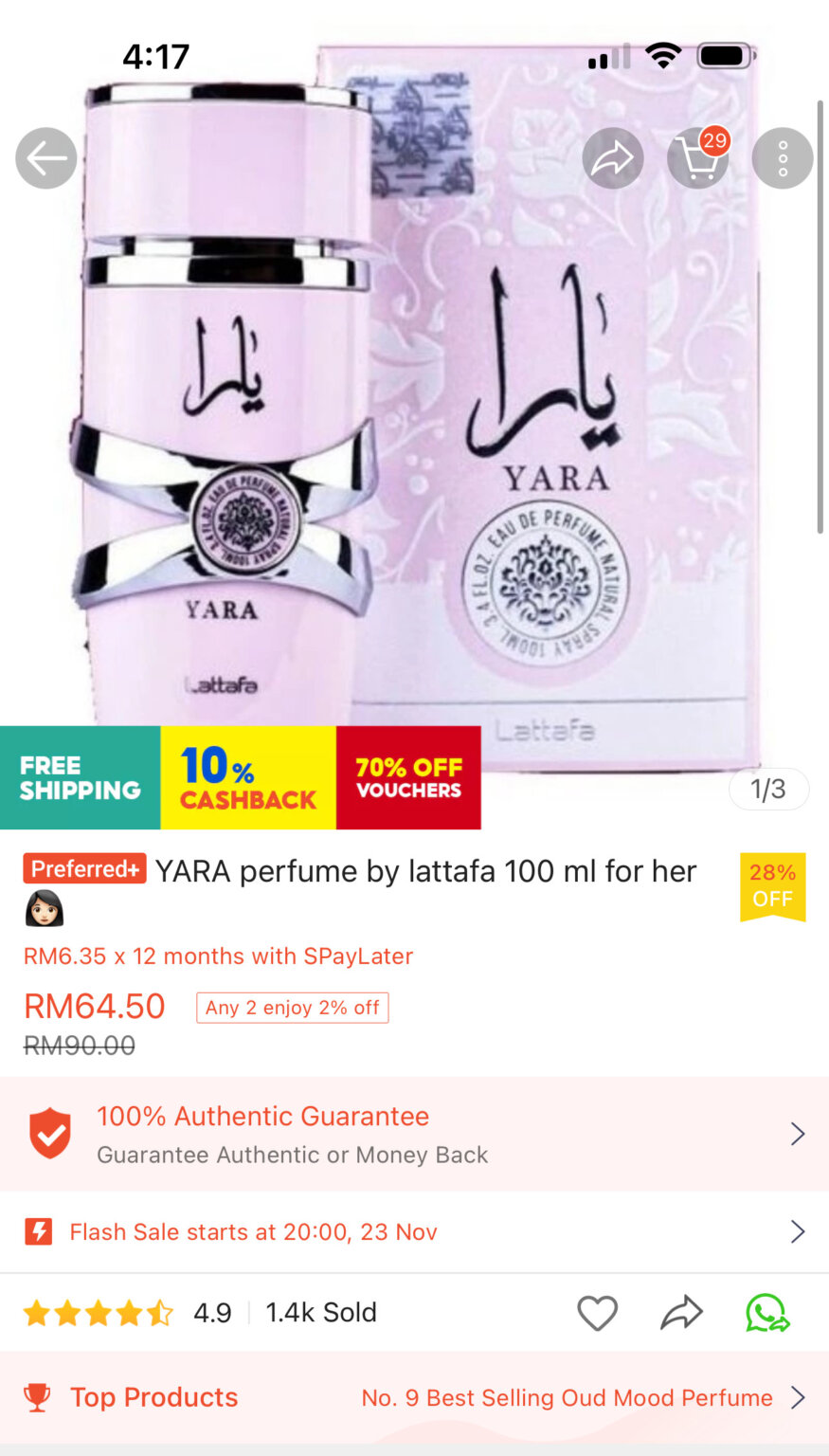Viewport: 829px width, 1456px height.
Task: Add this perfume to favorites with heart
Action: [597, 1313]
